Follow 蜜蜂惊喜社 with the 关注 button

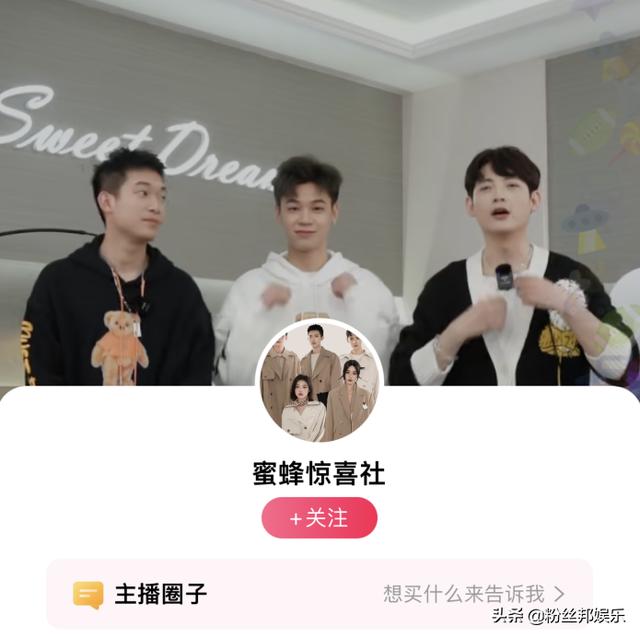319,518
